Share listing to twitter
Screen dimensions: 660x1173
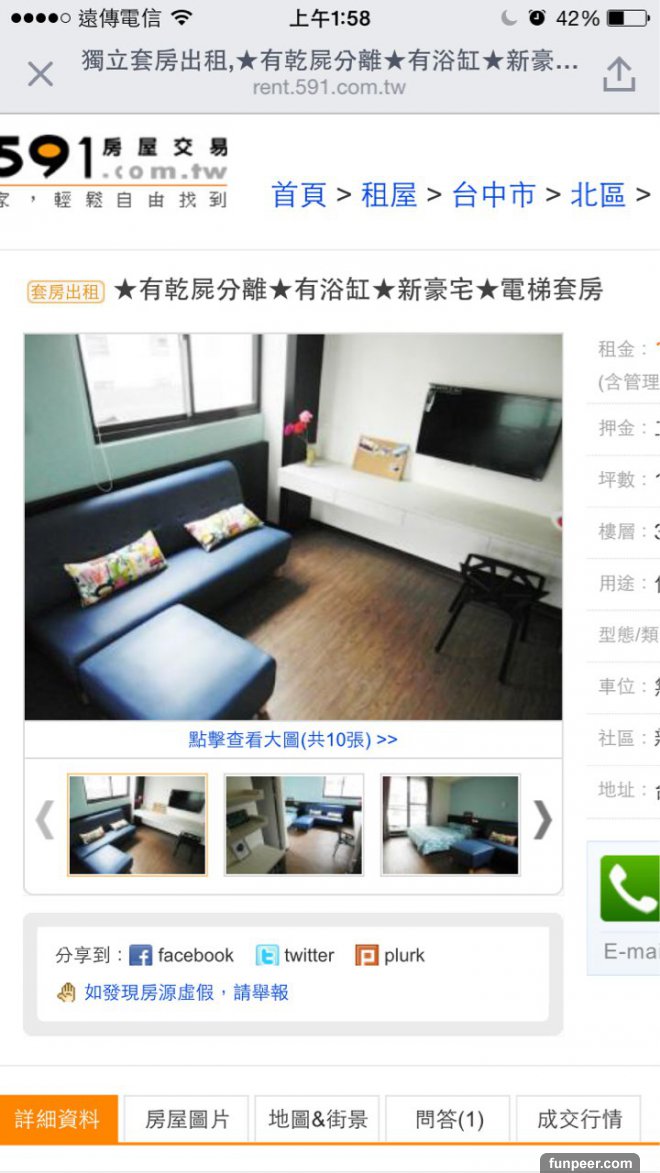295,955
